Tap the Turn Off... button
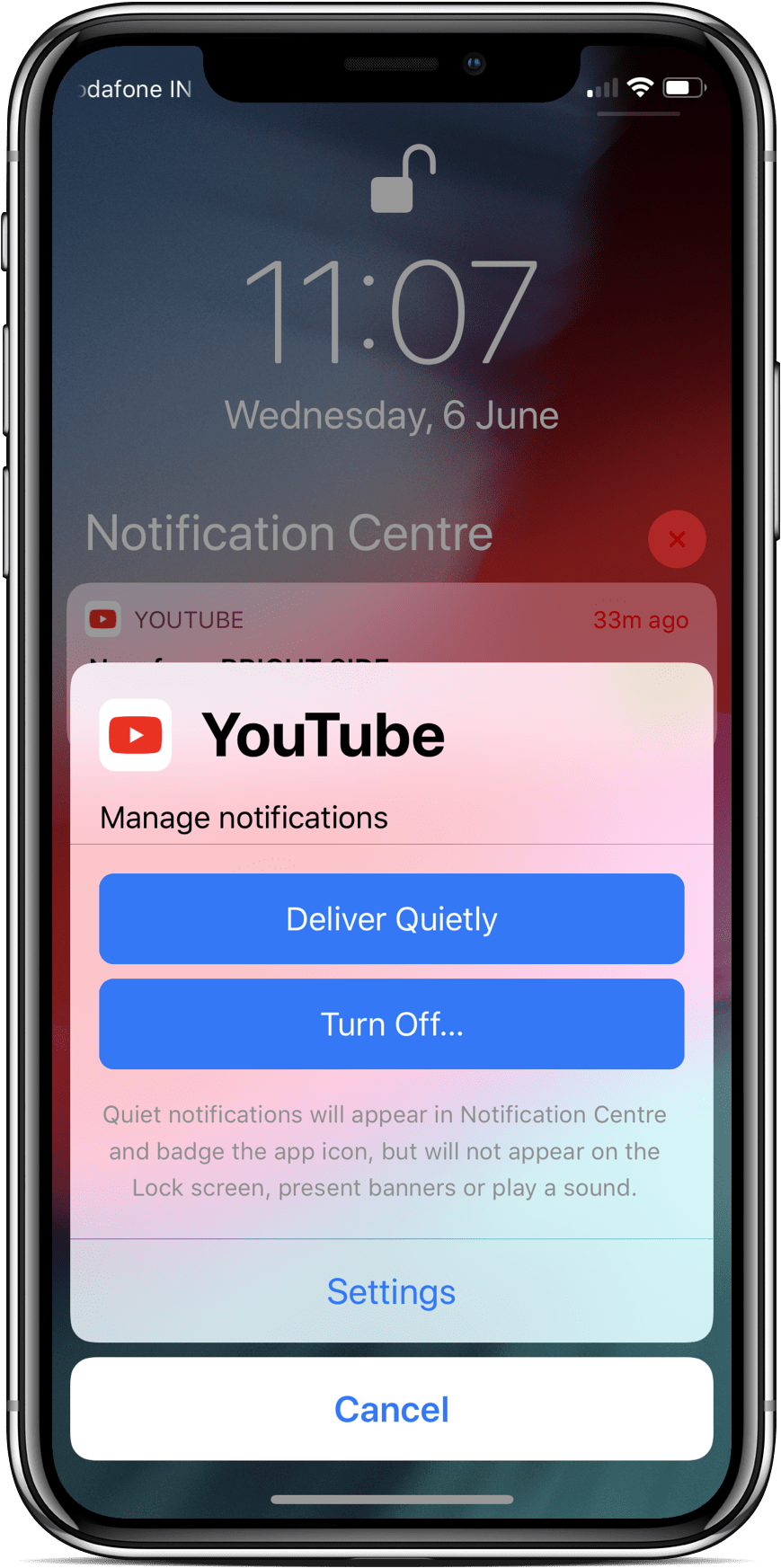 pyautogui.click(x=391, y=1023)
